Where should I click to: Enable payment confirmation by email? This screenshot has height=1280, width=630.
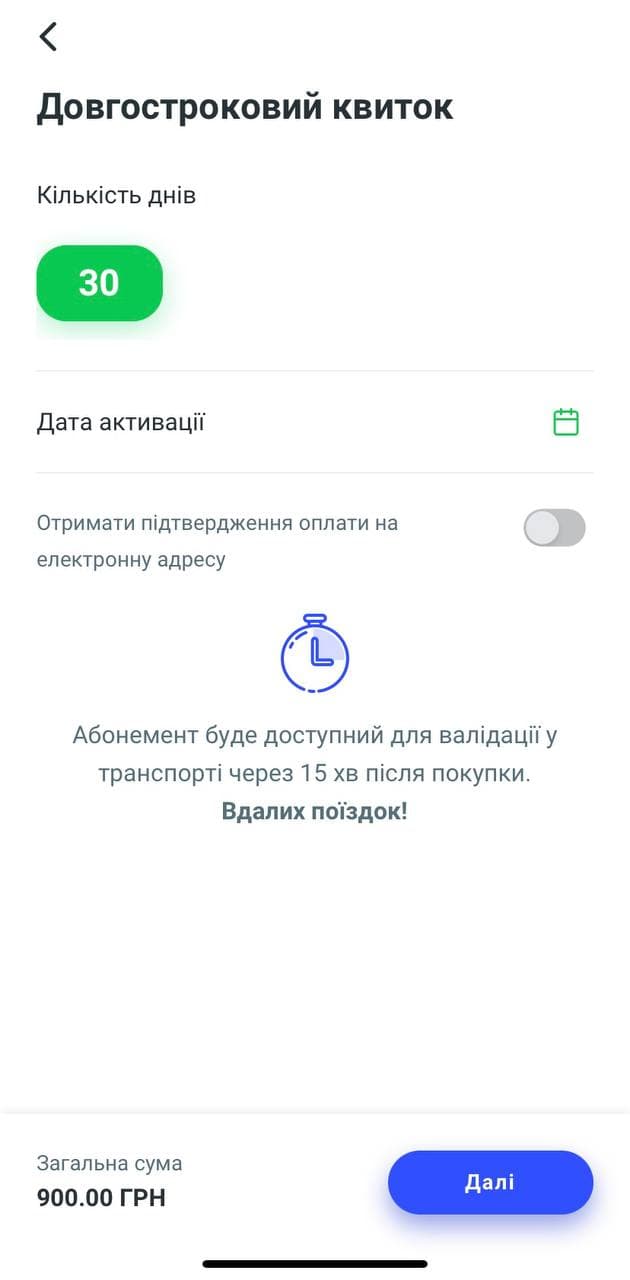coord(554,528)
